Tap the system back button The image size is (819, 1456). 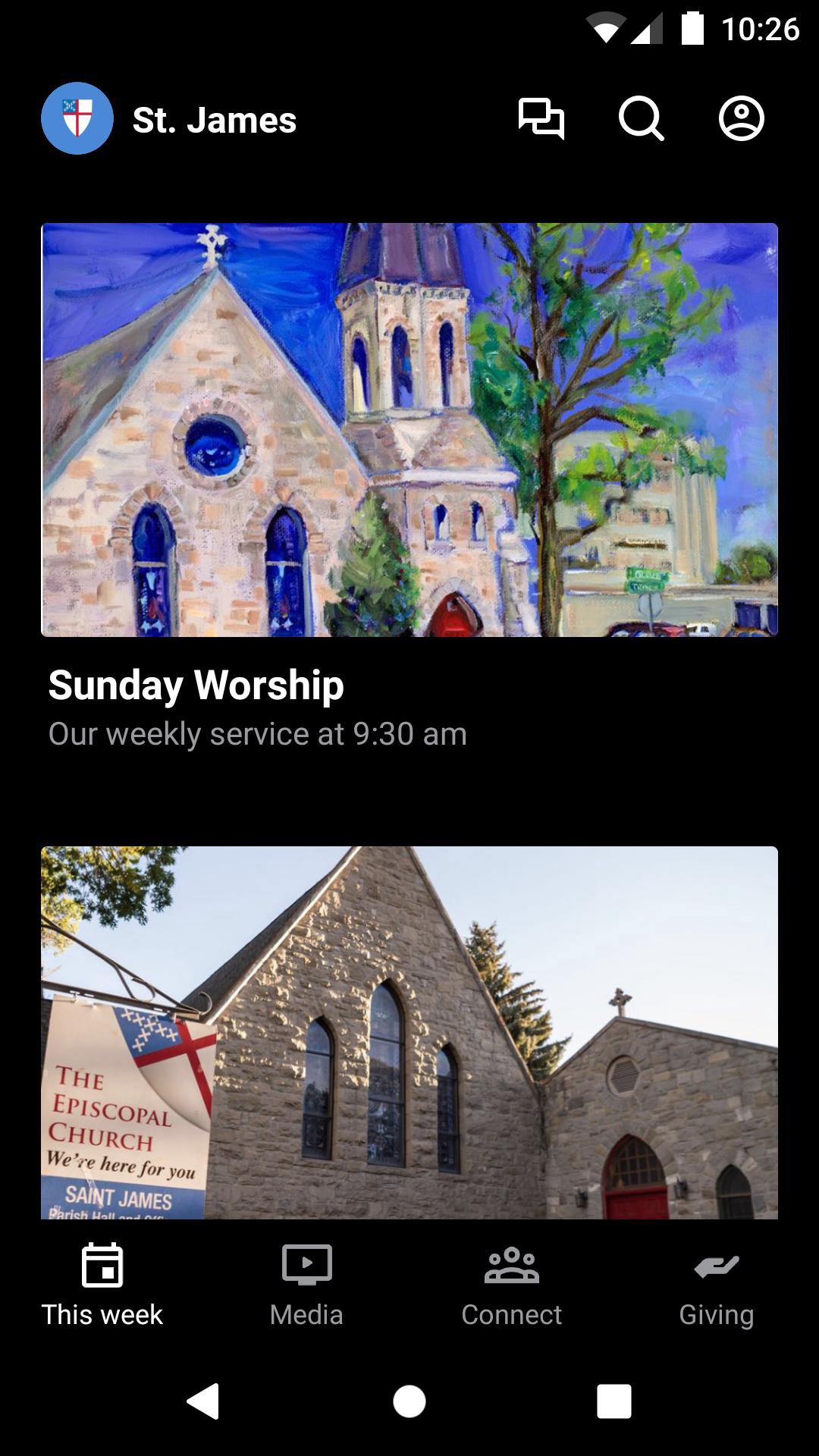tap(203, 1401)
